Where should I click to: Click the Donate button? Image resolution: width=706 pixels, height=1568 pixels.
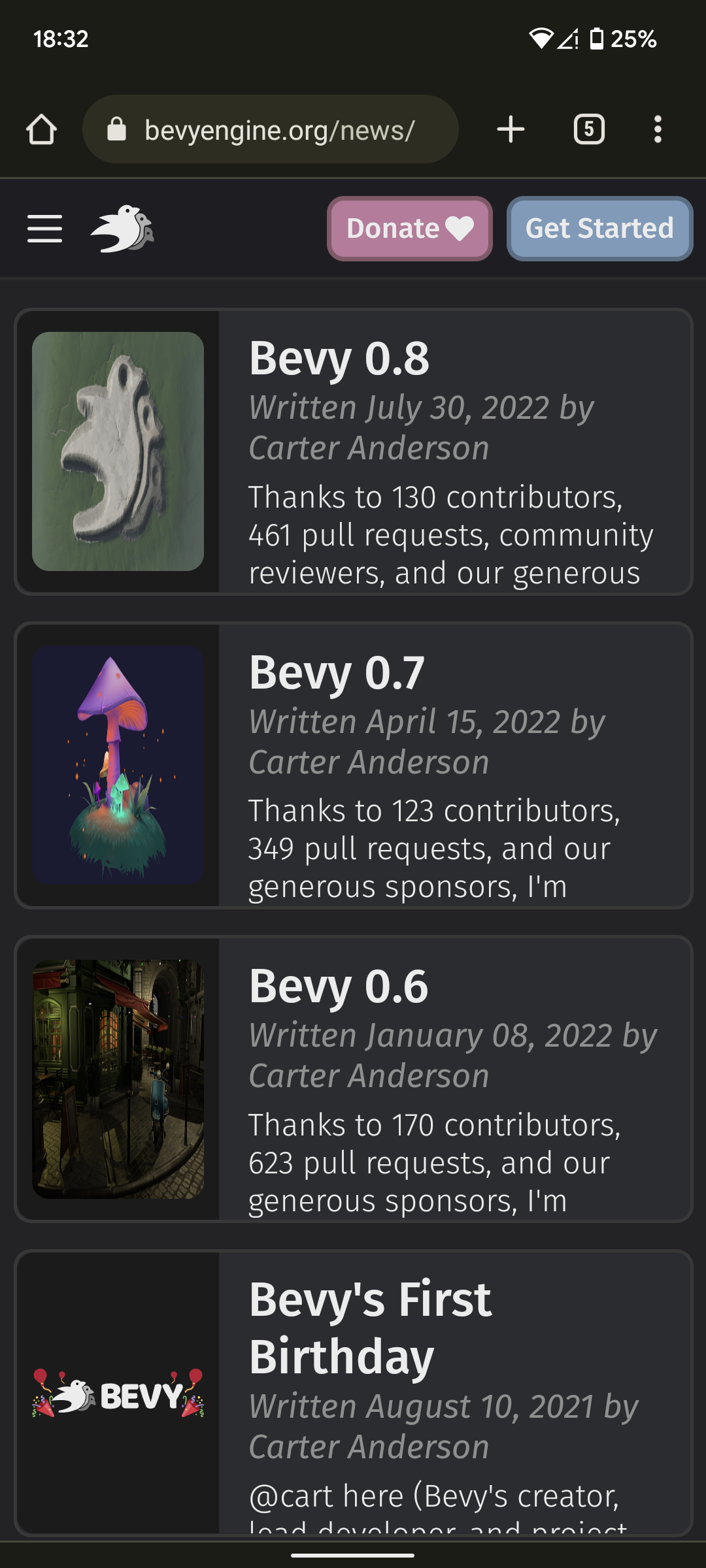coord(409,229)
